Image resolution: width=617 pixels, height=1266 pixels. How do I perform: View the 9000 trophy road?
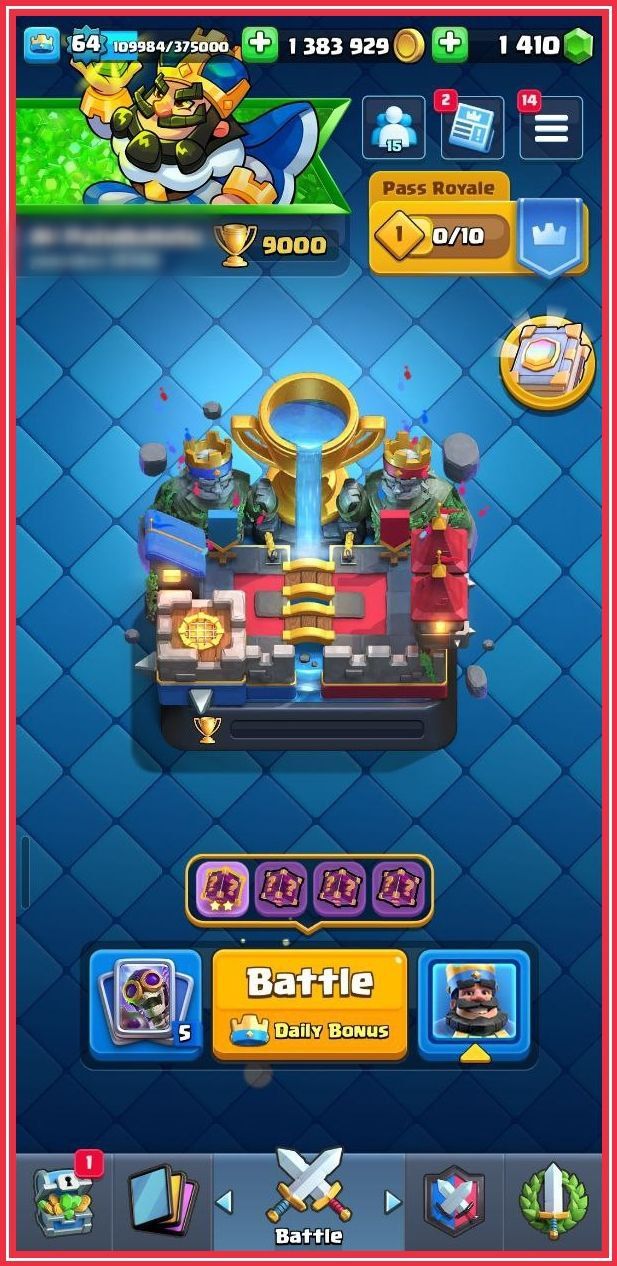tap(273, 245)
